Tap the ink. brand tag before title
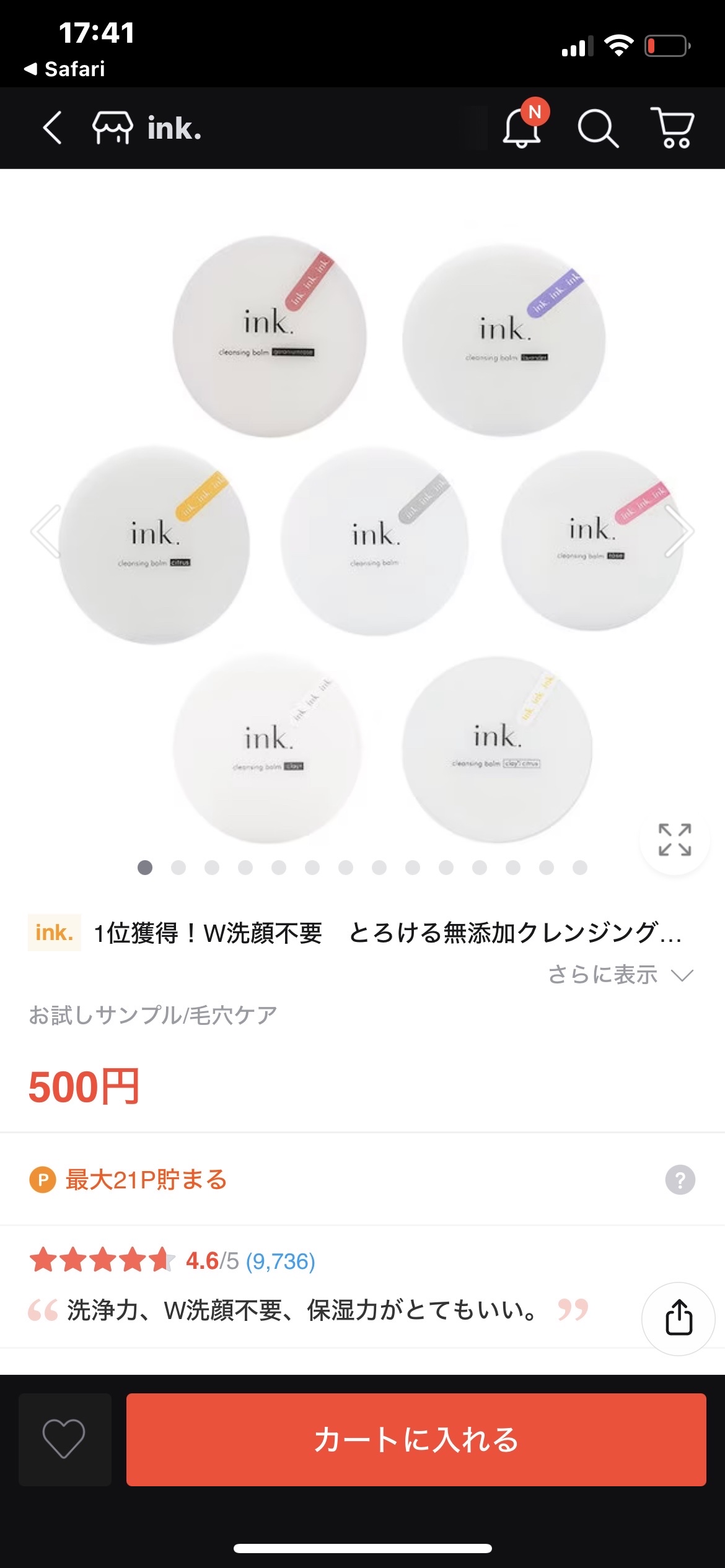 pyautogui.click(x=55, y=933)
